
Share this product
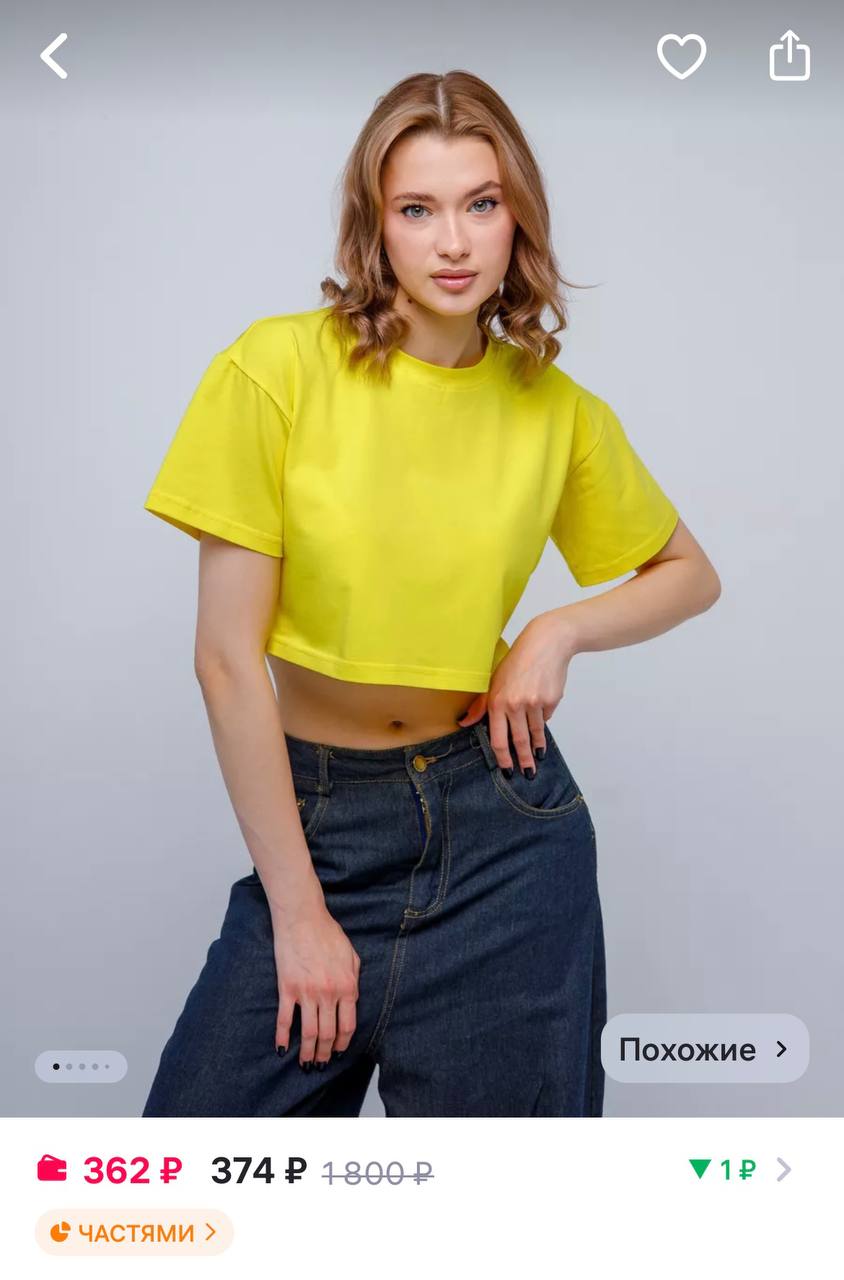point(789,55)
